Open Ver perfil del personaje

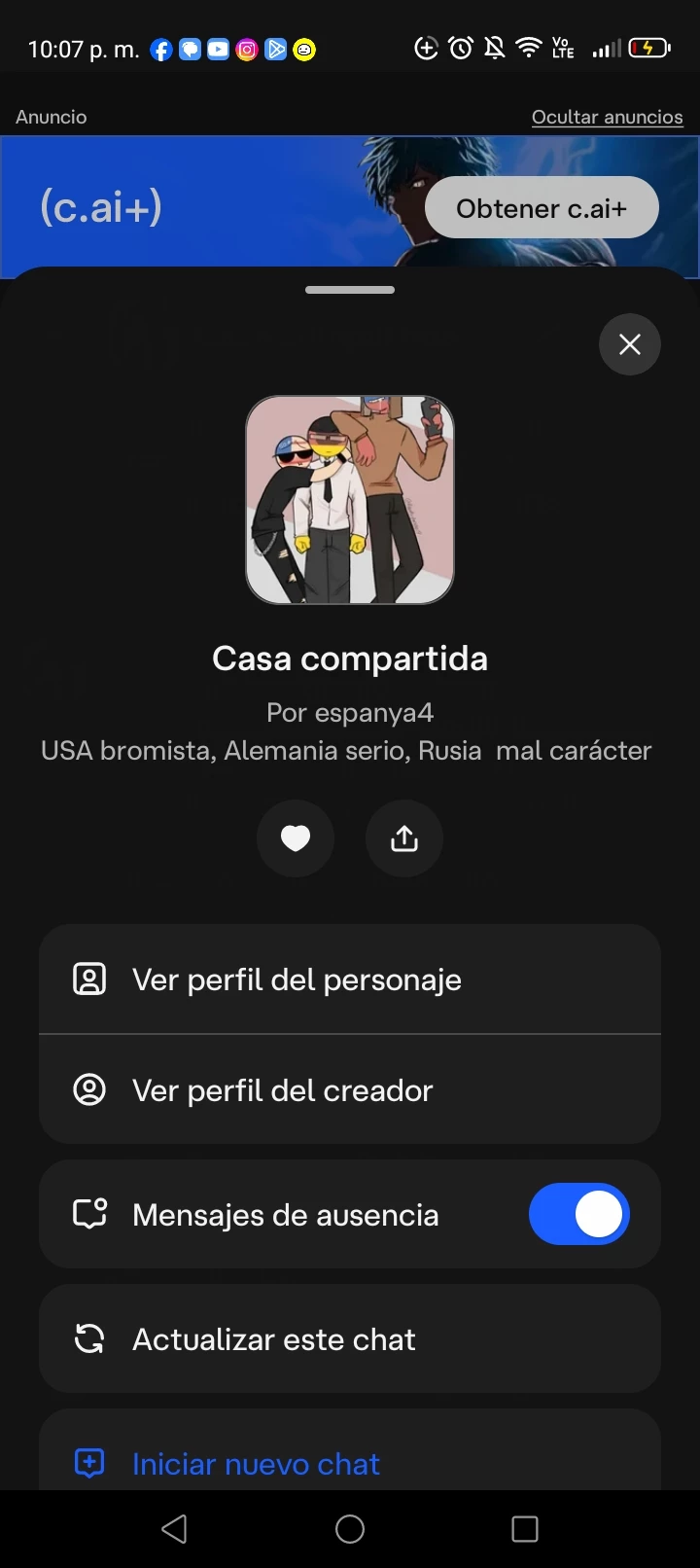(x=350, y=980)
